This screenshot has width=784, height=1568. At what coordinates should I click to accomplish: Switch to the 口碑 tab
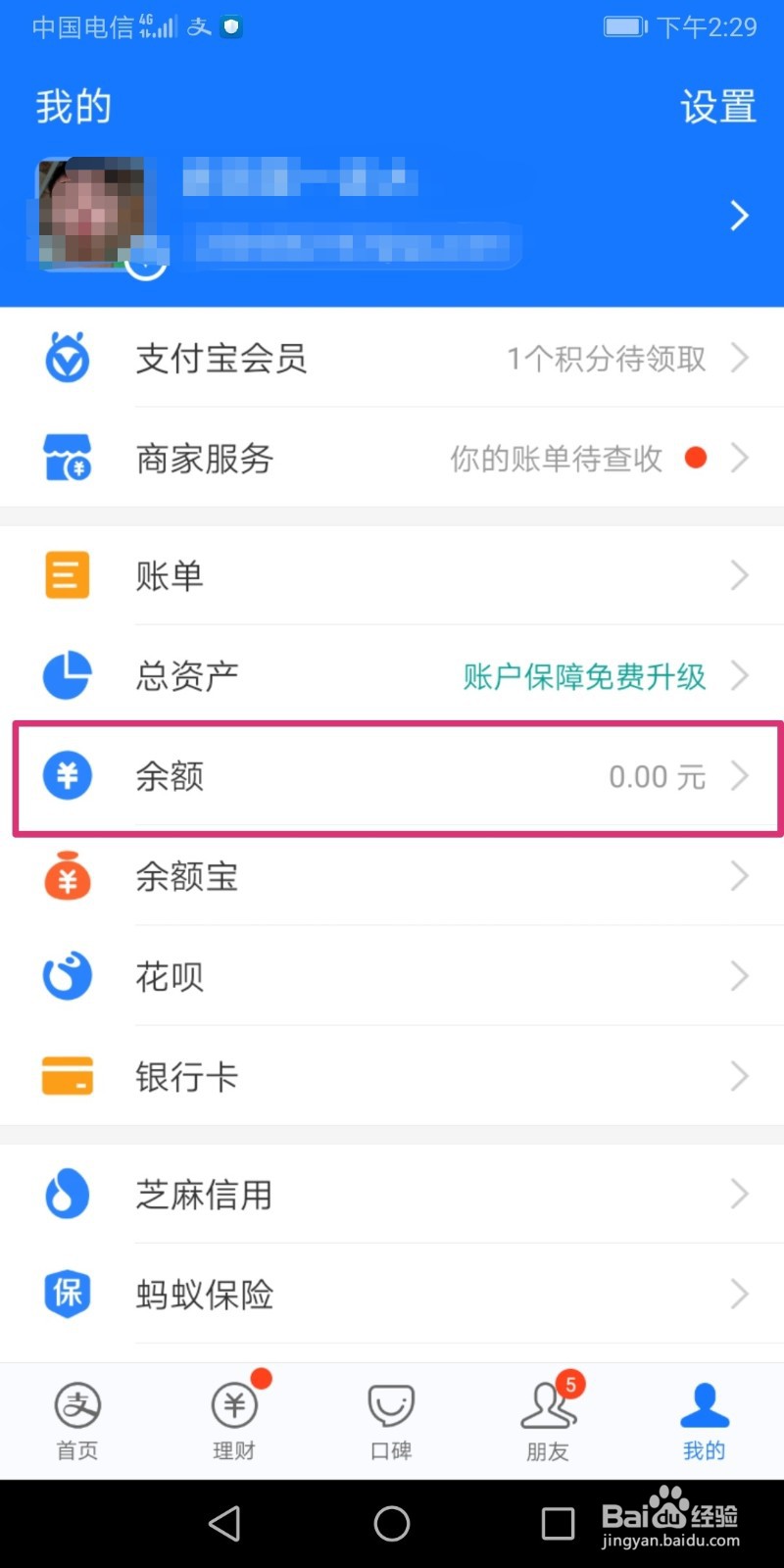click(x=391, y=1418)
